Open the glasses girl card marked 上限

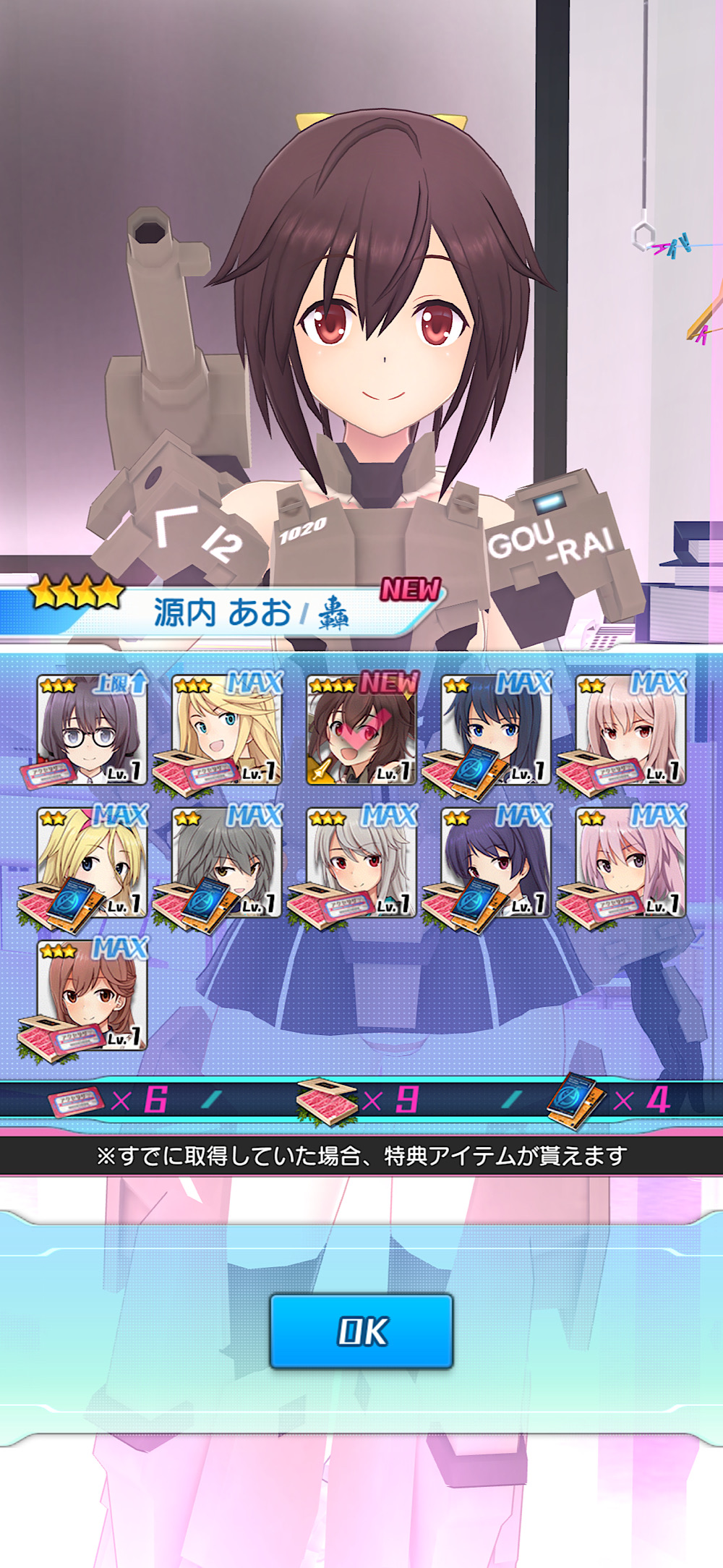(x=92, y=730)
